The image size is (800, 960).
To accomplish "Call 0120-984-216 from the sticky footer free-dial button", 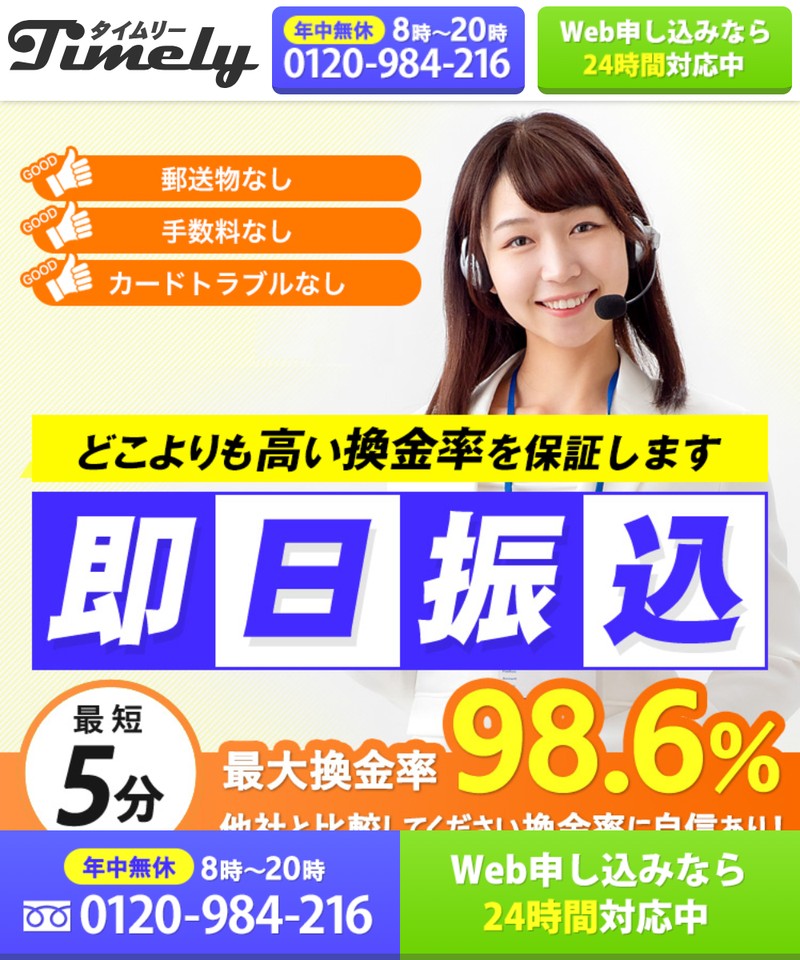I will point(200,894).
